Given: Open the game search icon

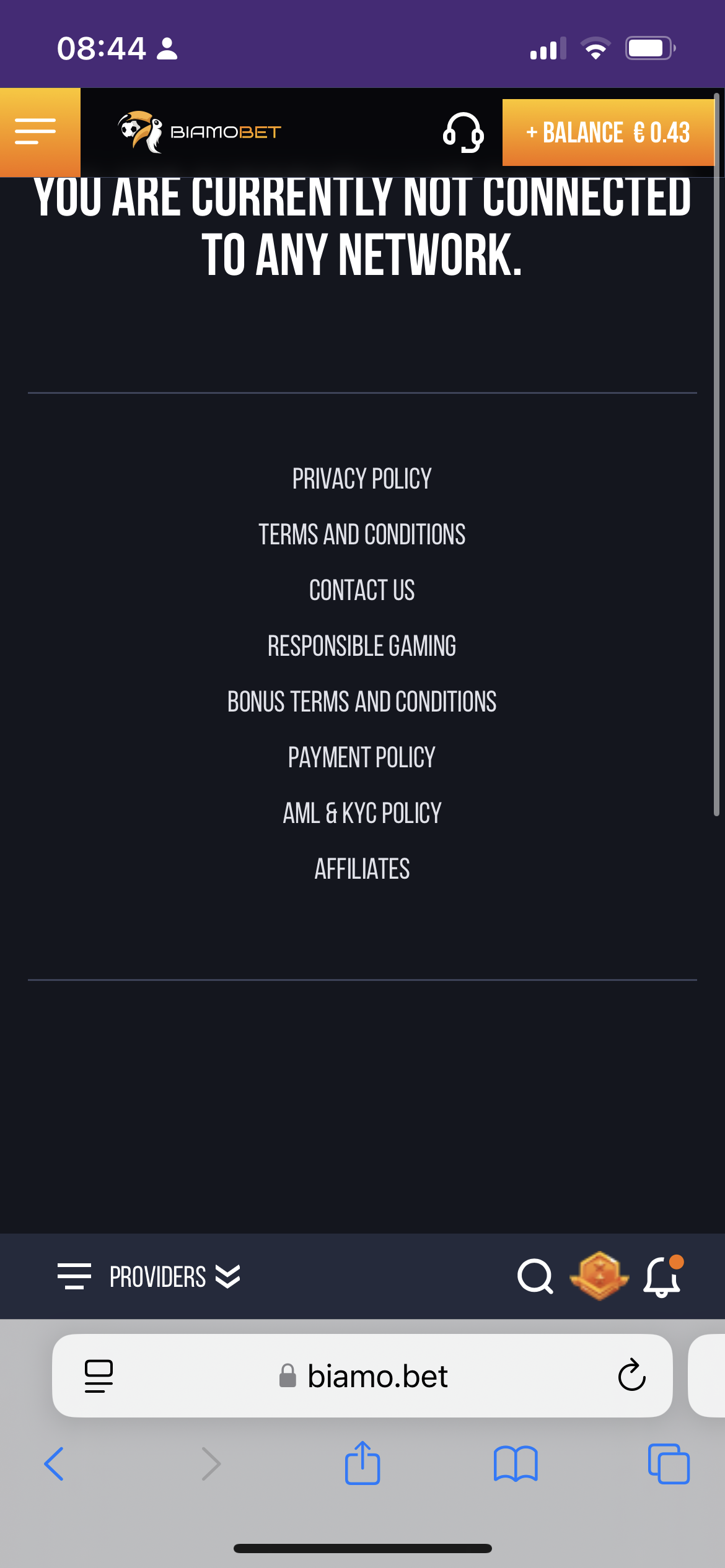Looking at the screenshot, I should [535, 1277].
